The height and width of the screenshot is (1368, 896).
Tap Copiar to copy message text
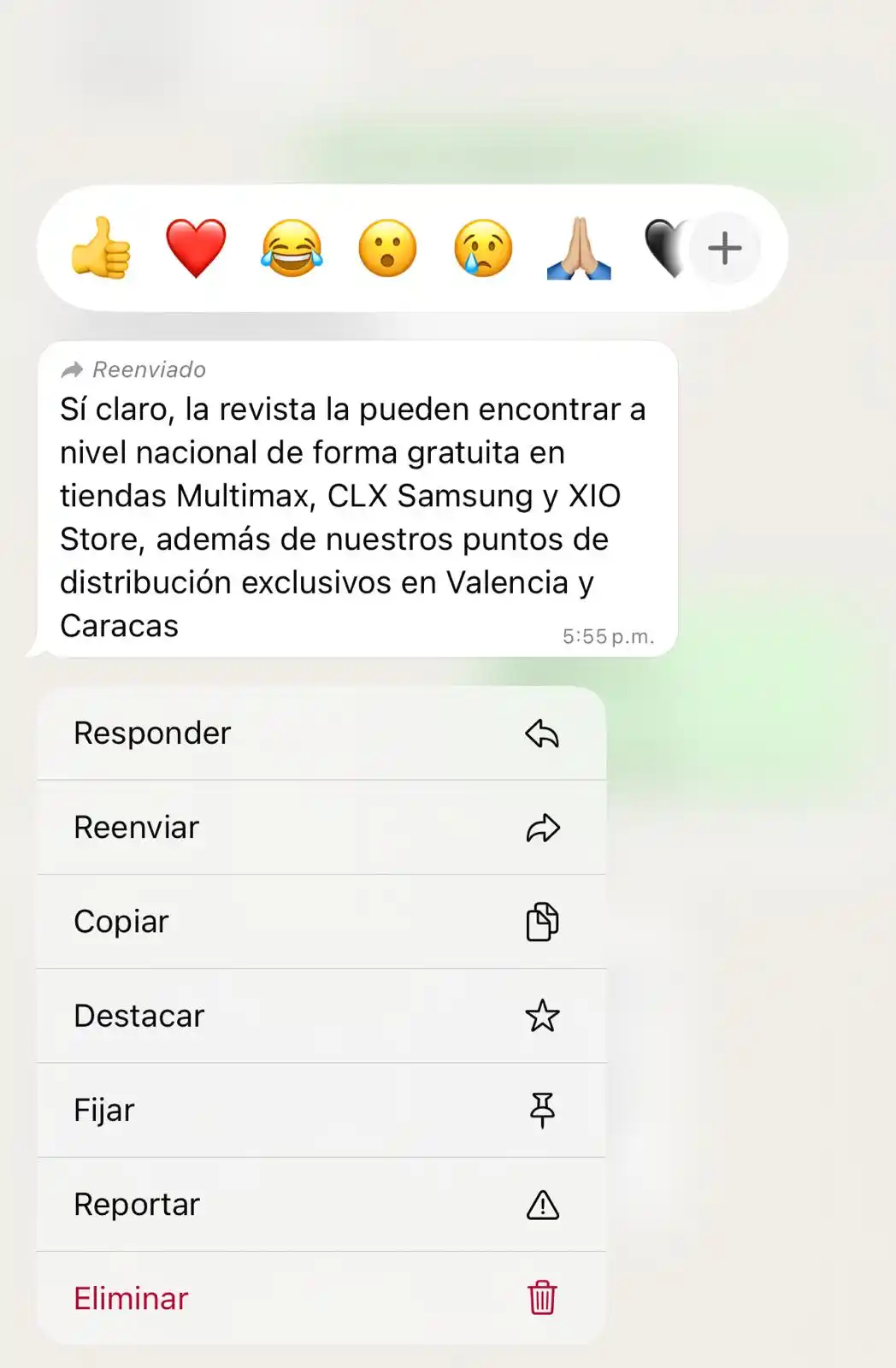(321, 922)
